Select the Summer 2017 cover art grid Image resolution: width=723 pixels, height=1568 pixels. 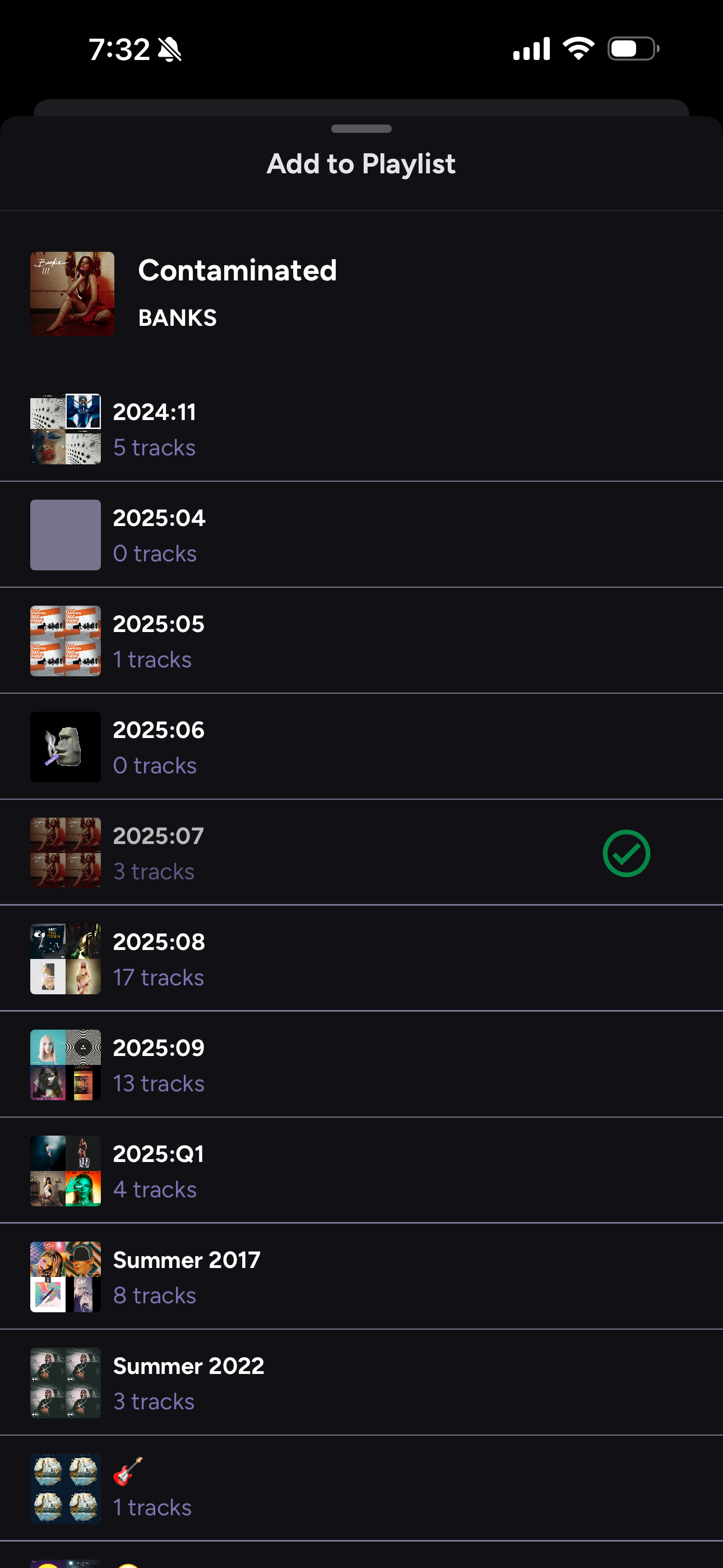point(65,1277)
